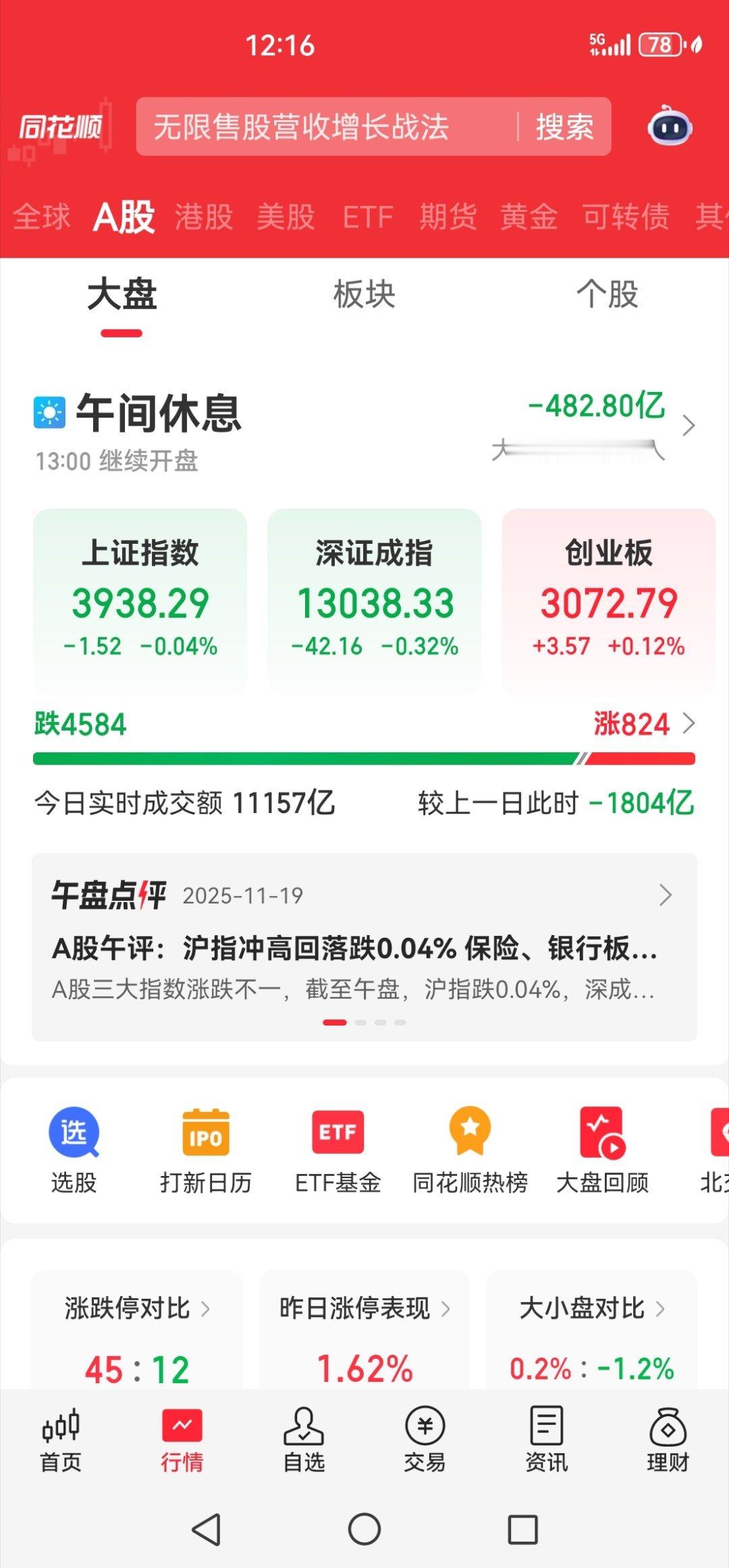Expand the 涨824 advancers detail arrow
The height and width of the screenshot is (1568, 729).
coord(688,724)
